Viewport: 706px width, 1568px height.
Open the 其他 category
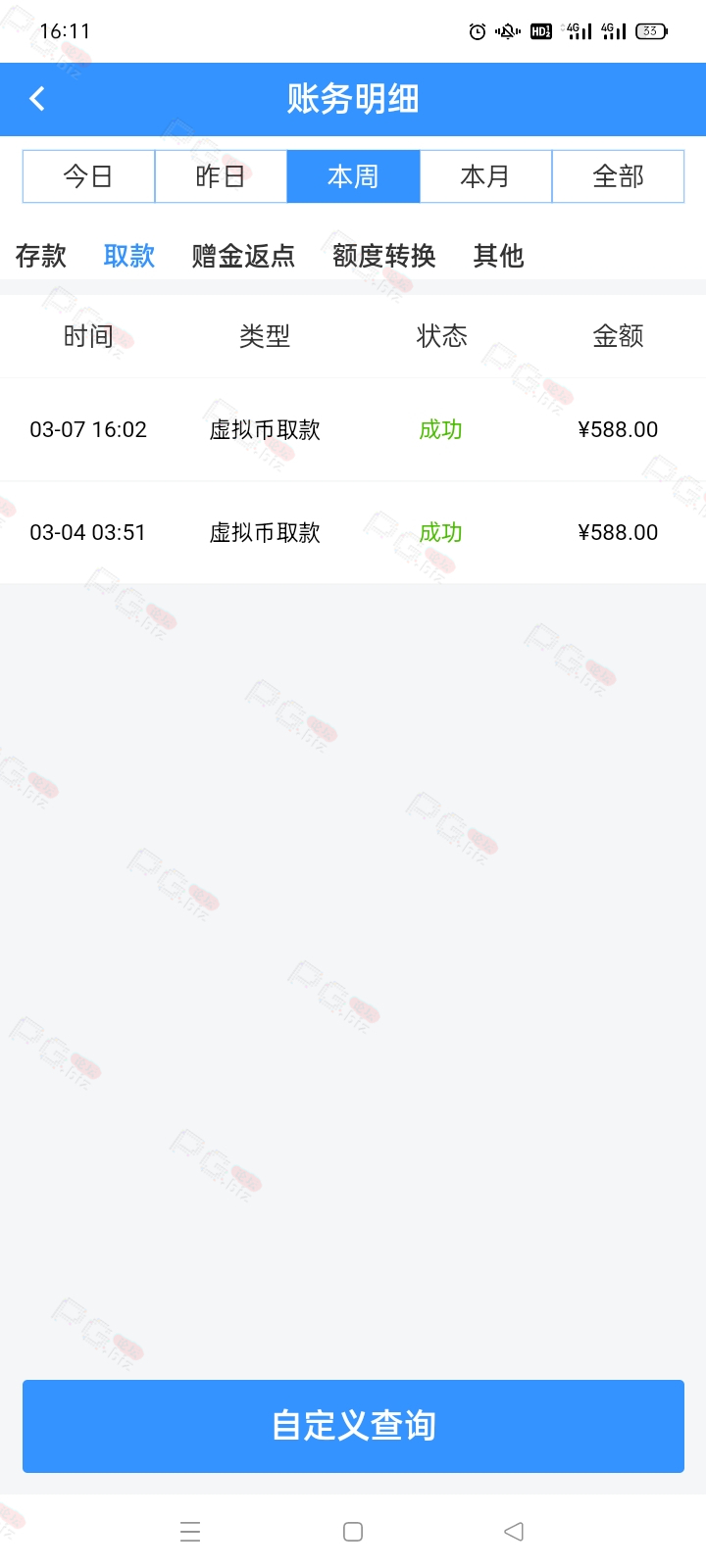[498, 256]
